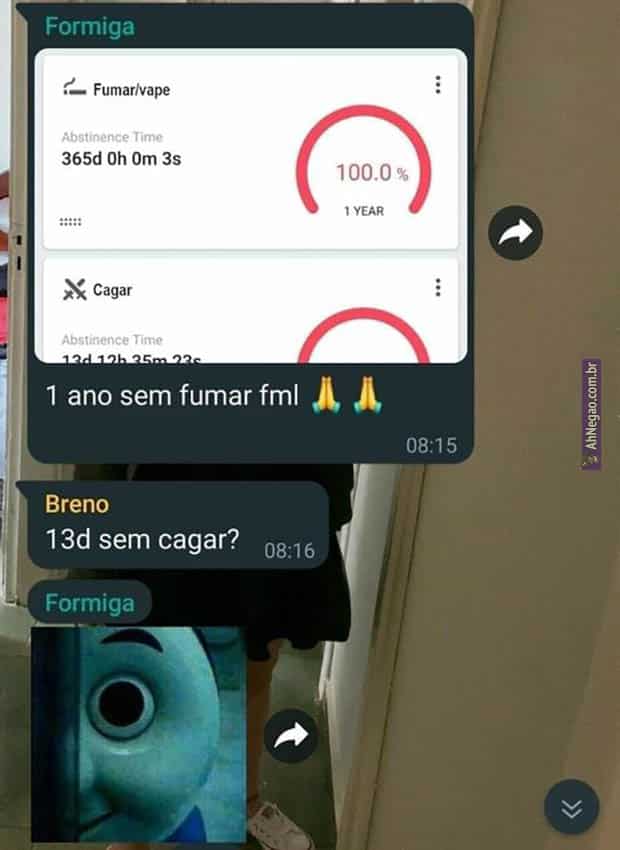The height and width of the screenshot is (850, 620).
Task: View the blue face picture full screen
Action: [x=138, y=735]
